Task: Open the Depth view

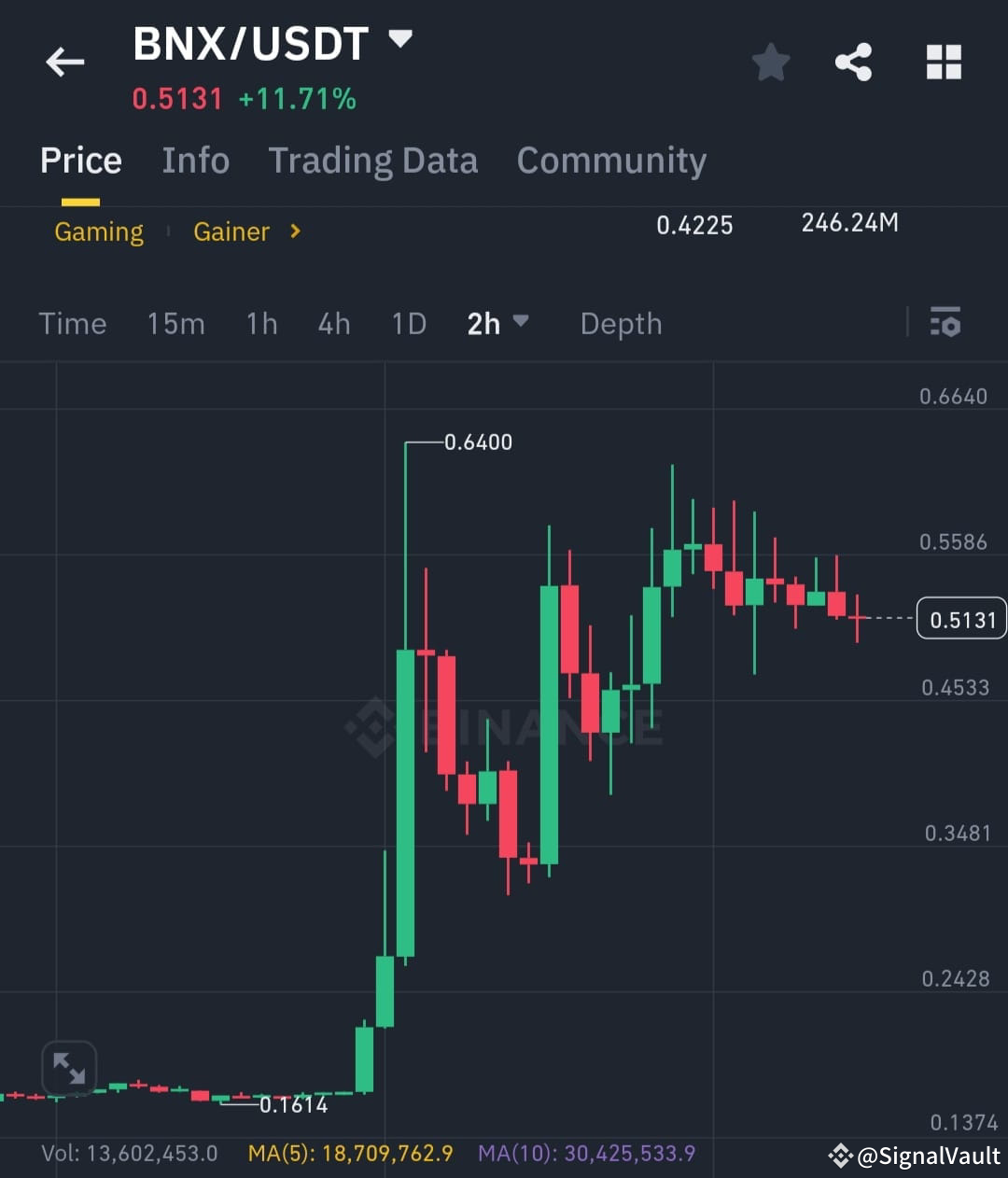Action: (621, 323)
